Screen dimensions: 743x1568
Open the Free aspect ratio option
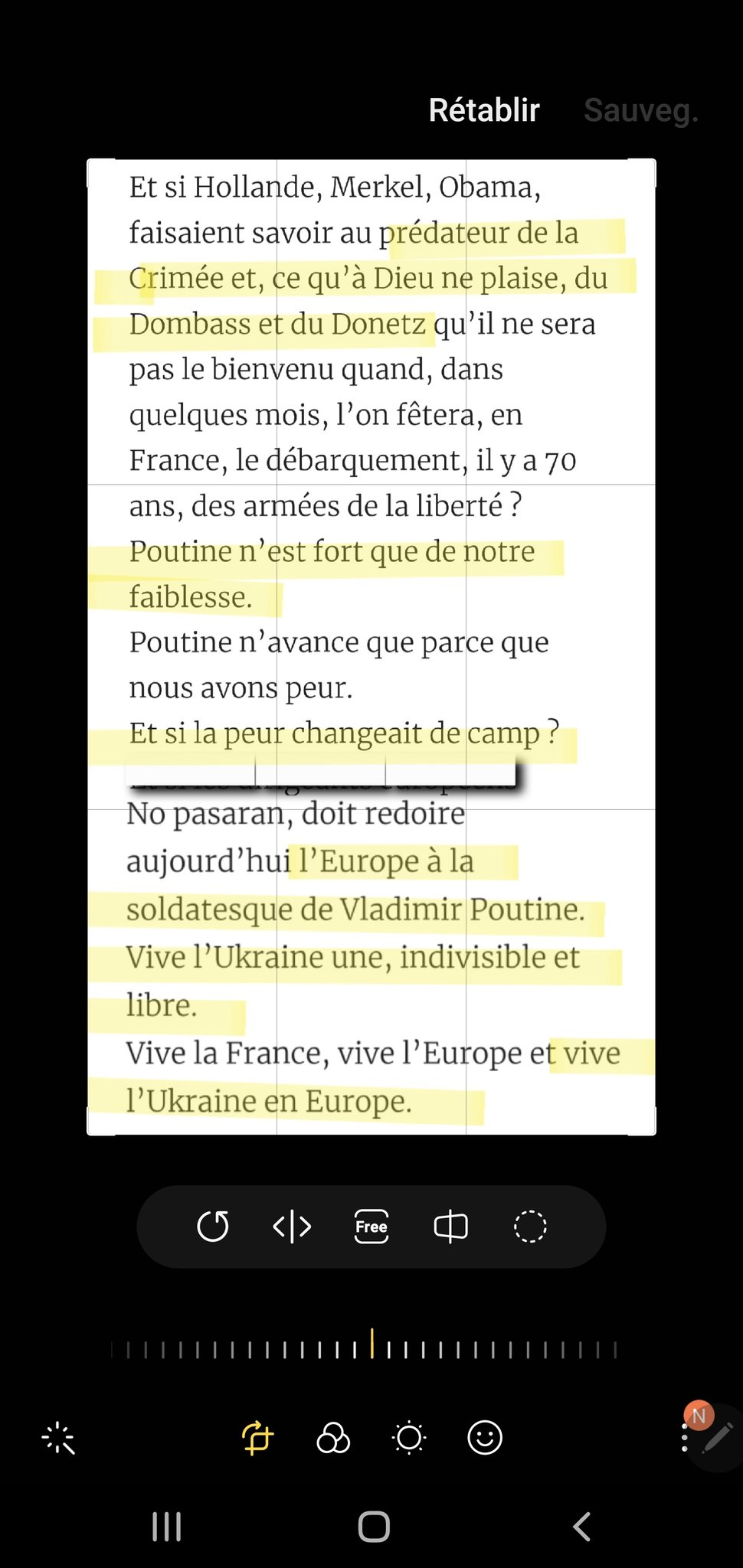pyautogui.click(x=371, y=1227)
